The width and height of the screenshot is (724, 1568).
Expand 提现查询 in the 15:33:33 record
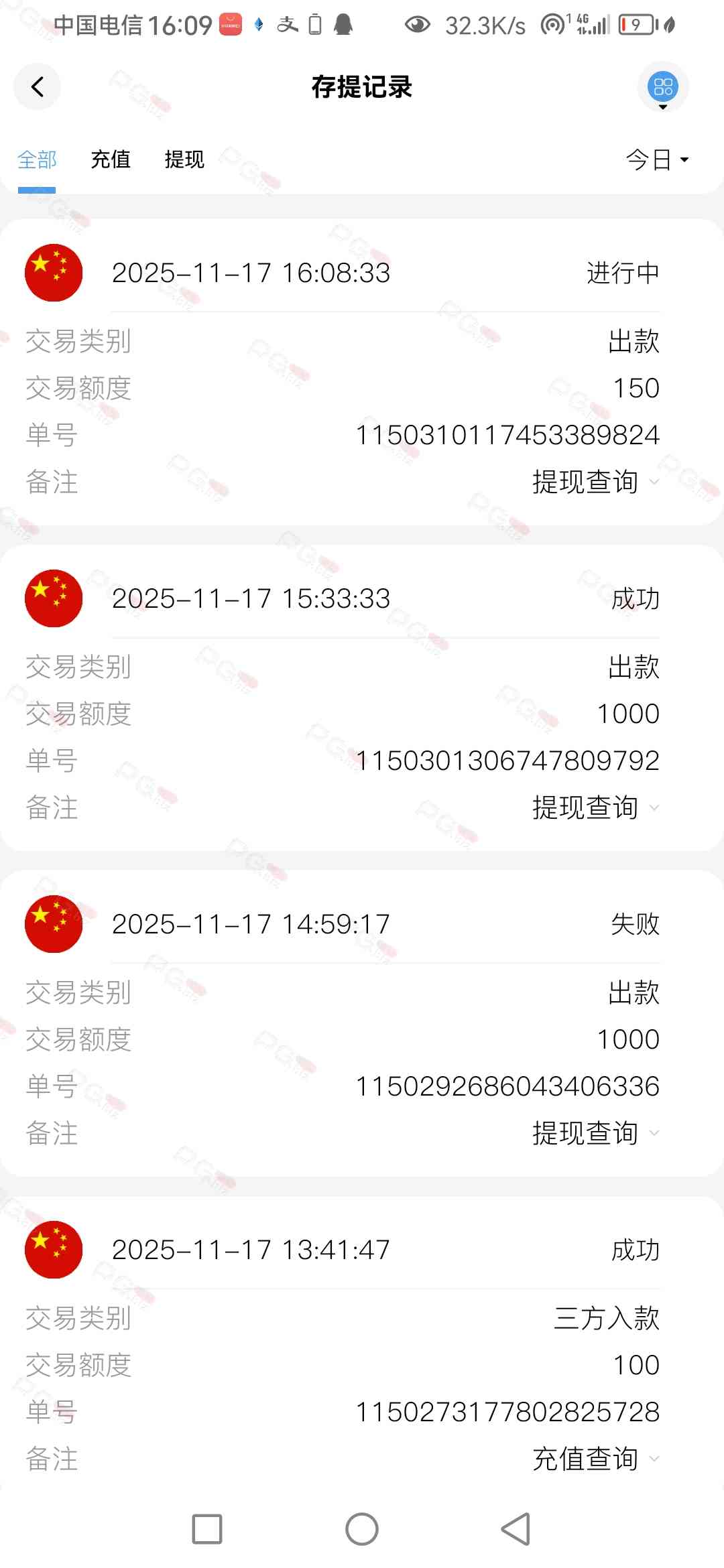[595, 807]
